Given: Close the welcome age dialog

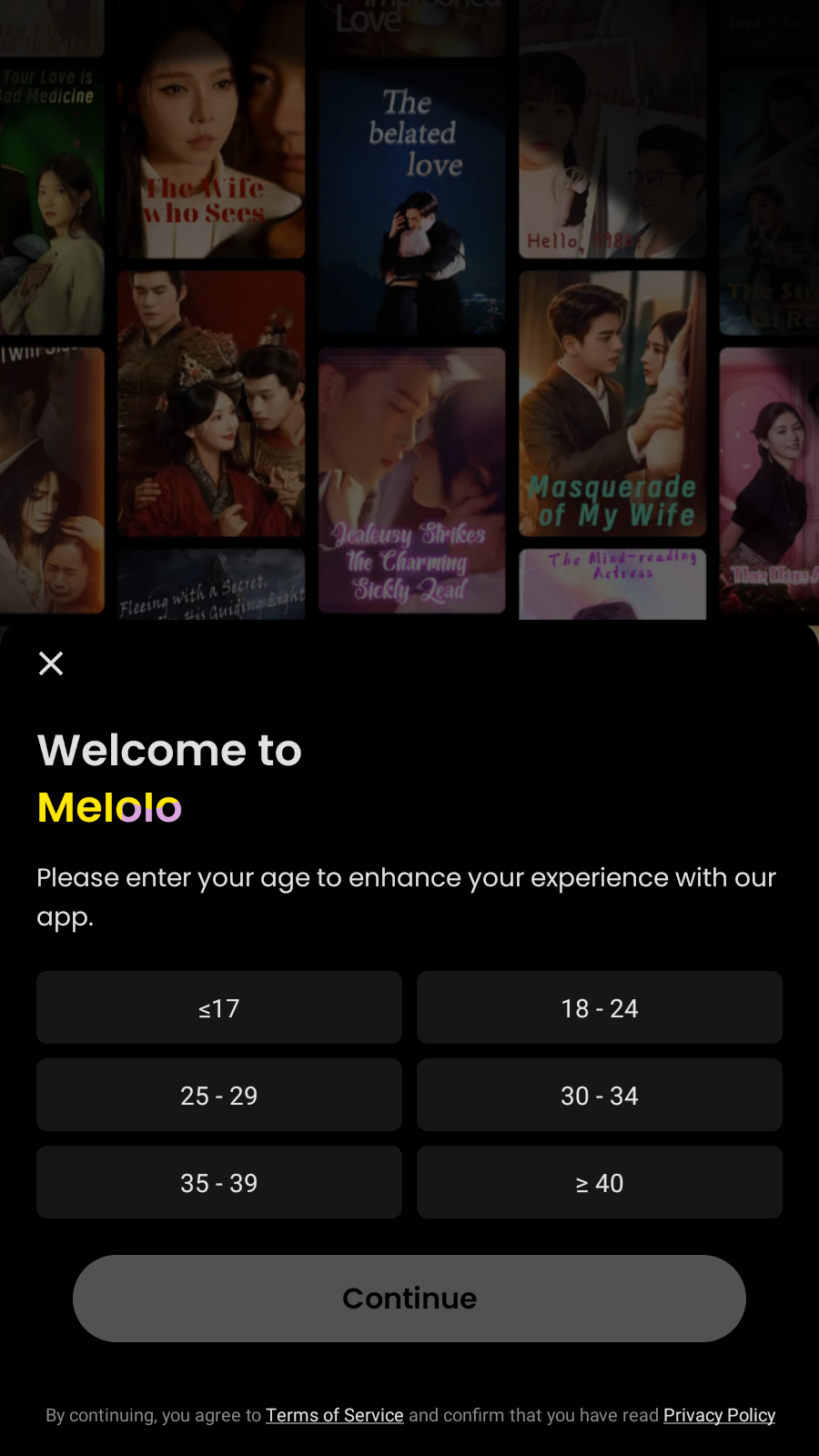Looking at the screenshot, I should click(x=51, y=663).
